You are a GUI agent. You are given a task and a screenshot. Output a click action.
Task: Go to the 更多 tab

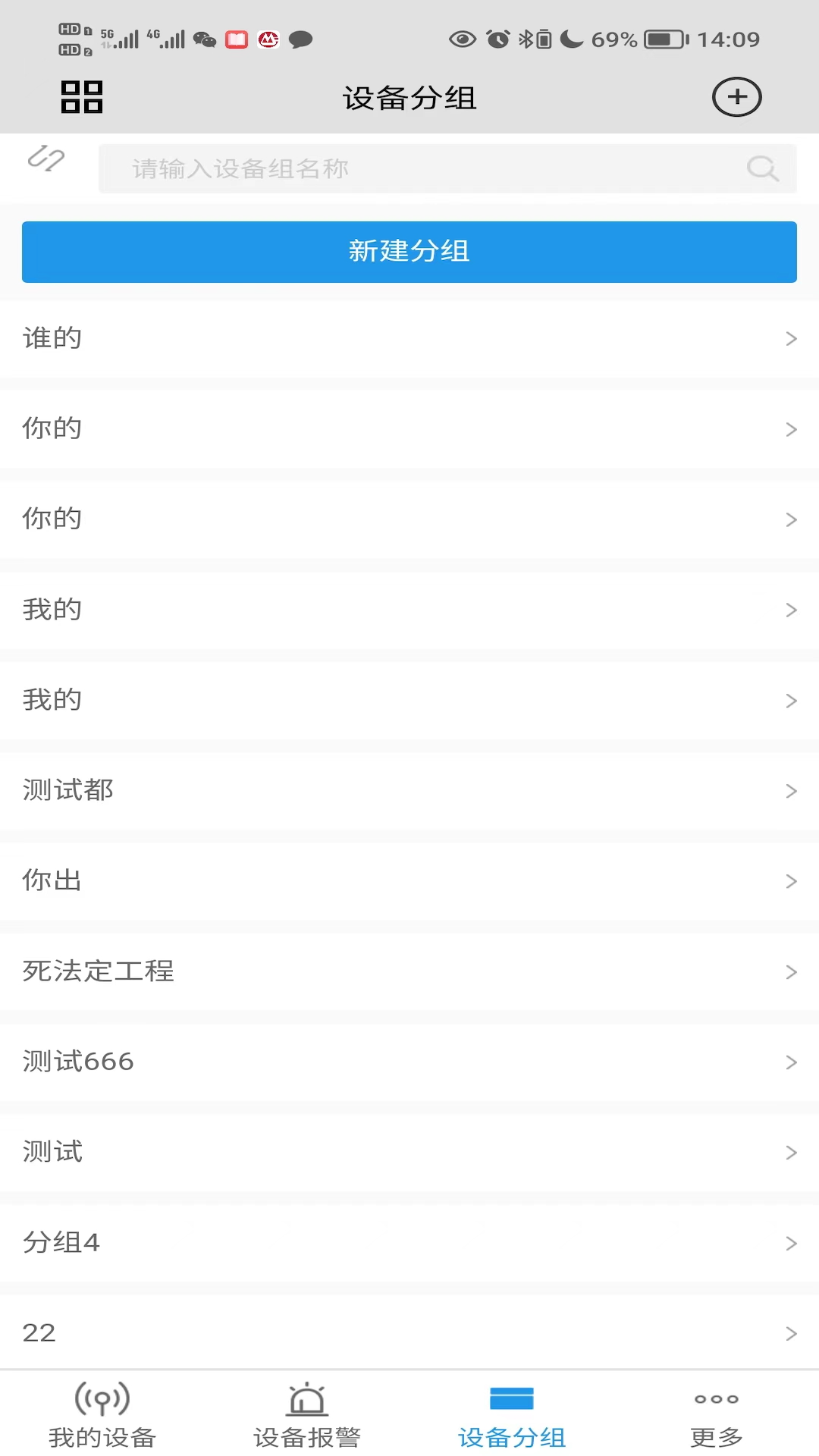(717, 1415)
